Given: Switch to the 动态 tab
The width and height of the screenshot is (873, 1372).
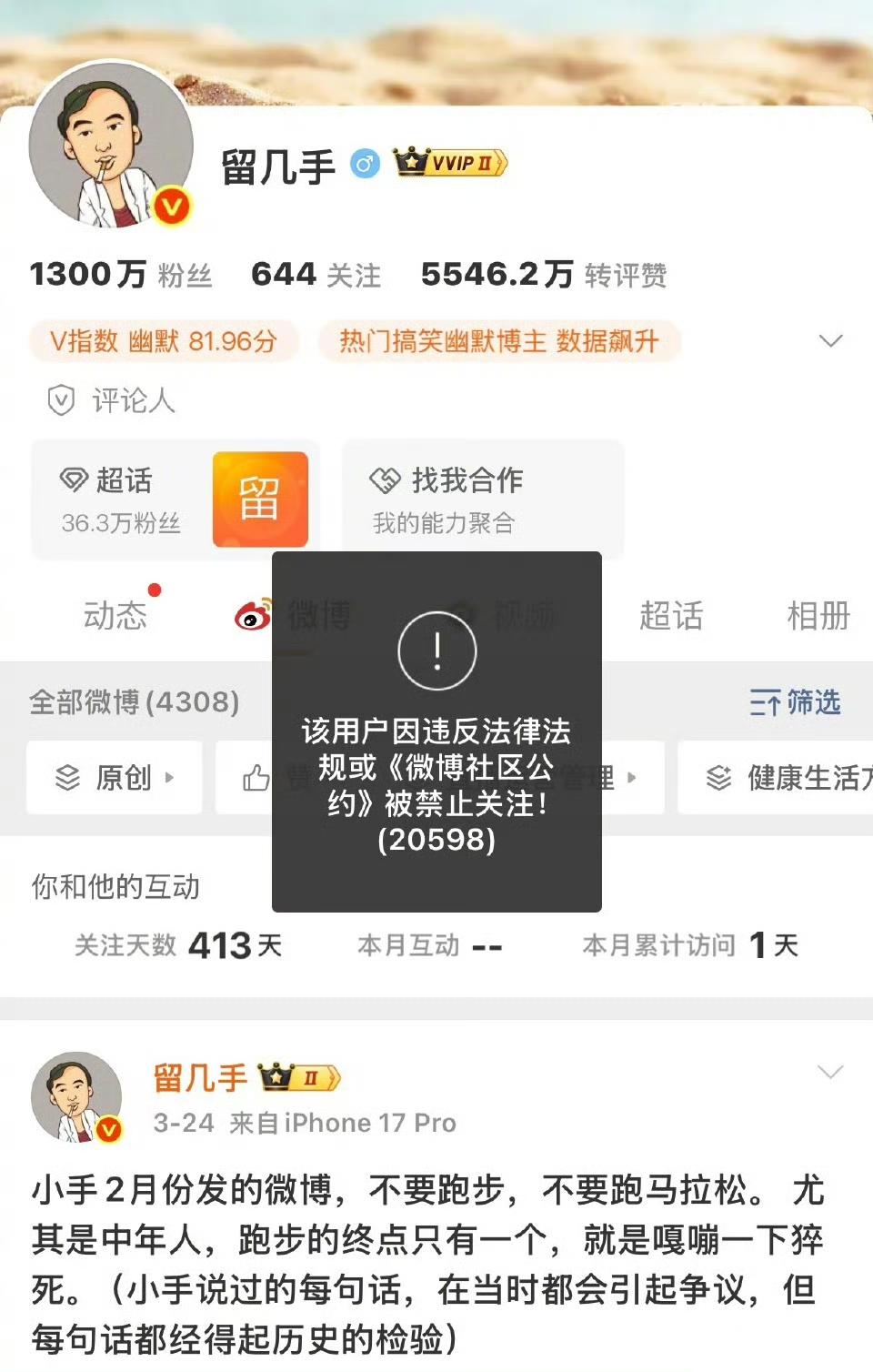Looking at the screenshot, I should point(115,617).
